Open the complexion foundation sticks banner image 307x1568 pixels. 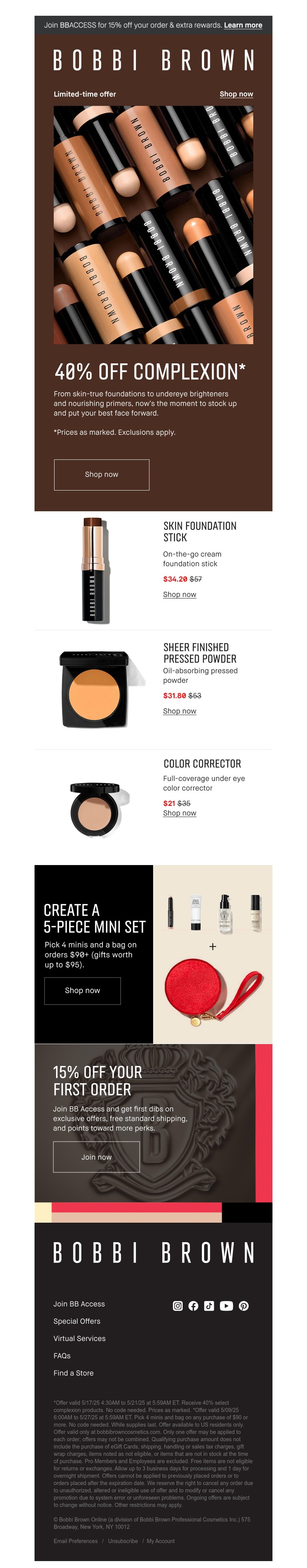pyautogui.click(x=153, y=225)
